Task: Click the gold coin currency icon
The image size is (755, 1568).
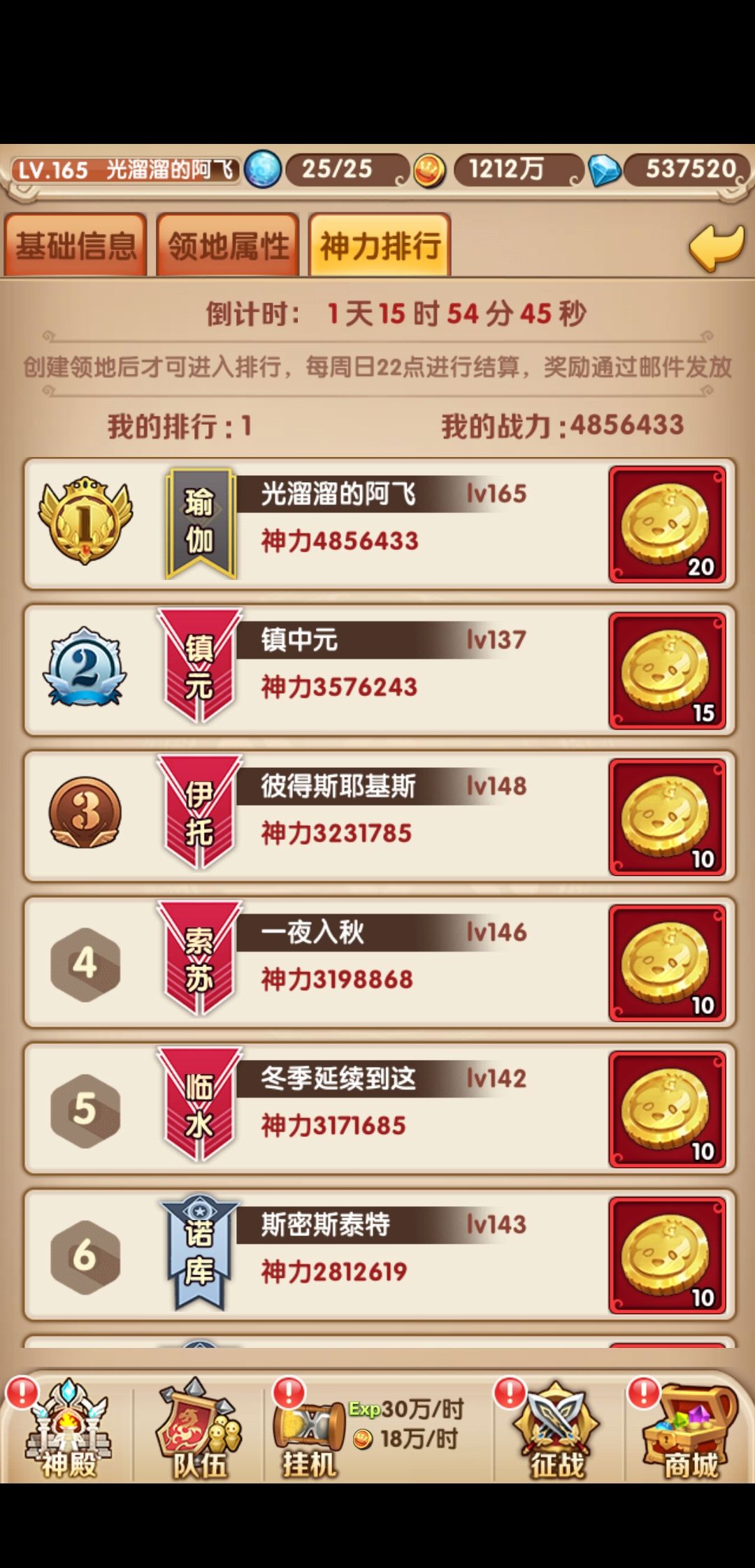Action: pos(428,168)
